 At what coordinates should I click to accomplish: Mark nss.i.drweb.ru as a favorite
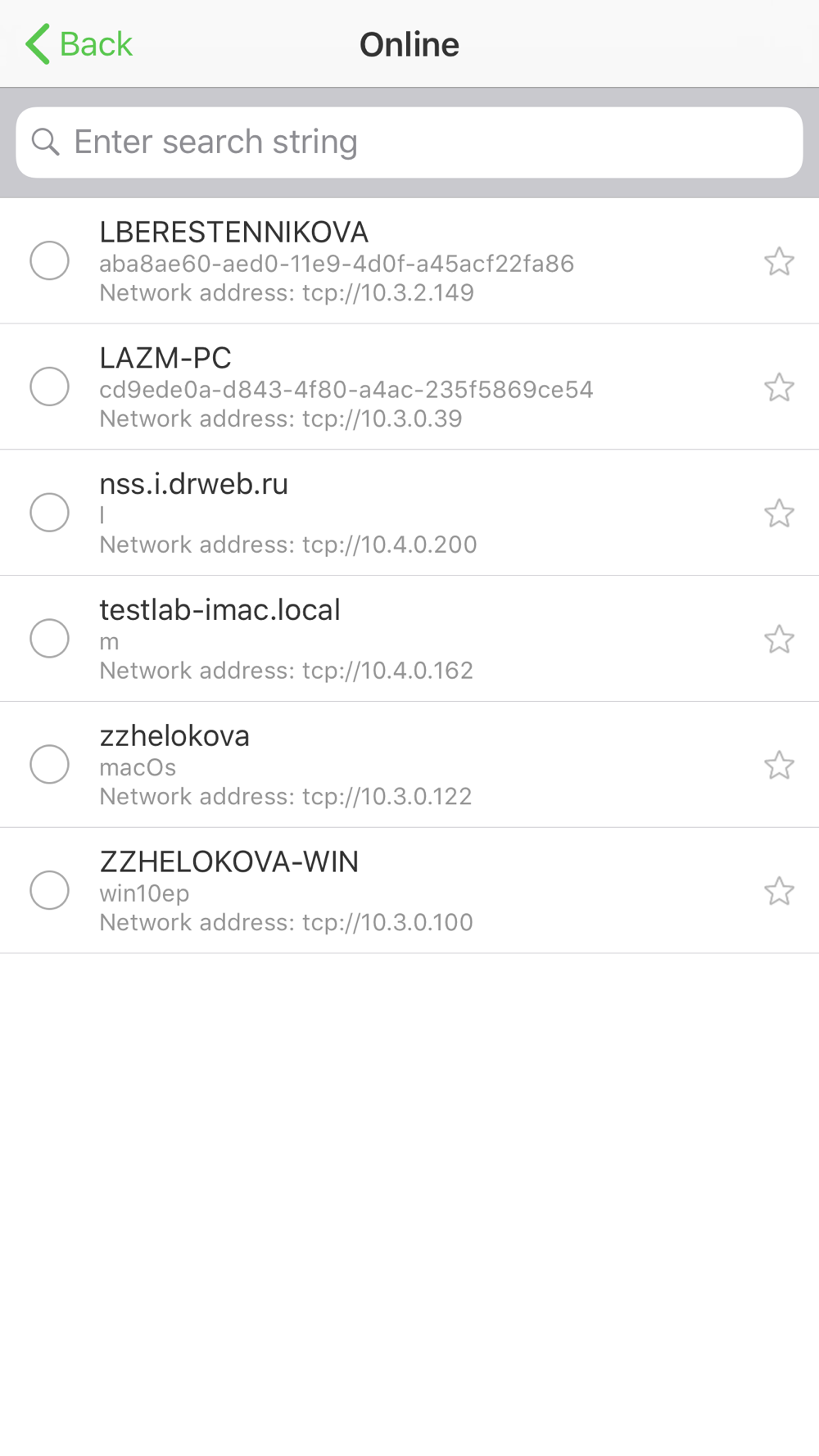click(x=779, y=513)
